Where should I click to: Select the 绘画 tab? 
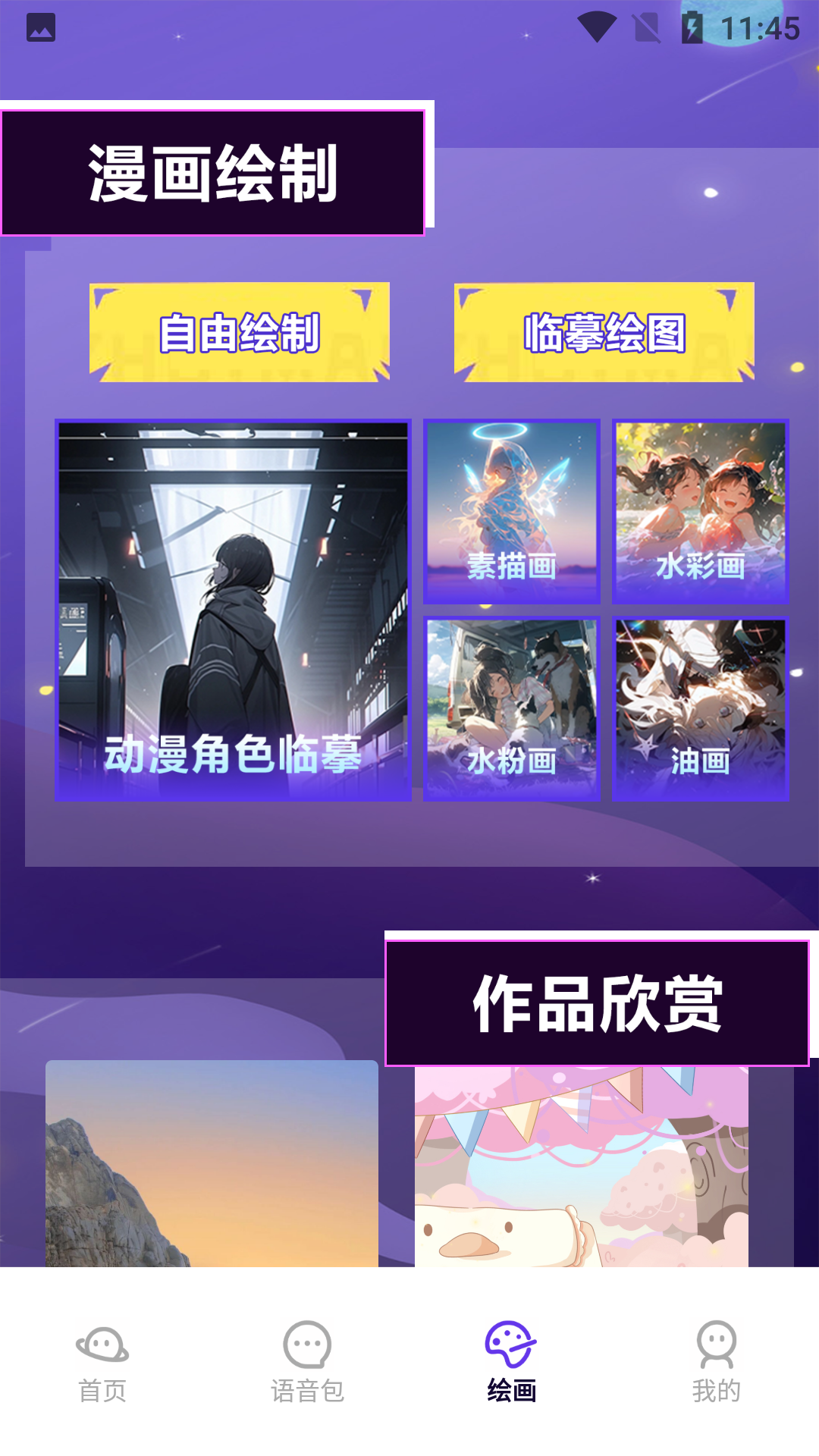(511, 1361)
